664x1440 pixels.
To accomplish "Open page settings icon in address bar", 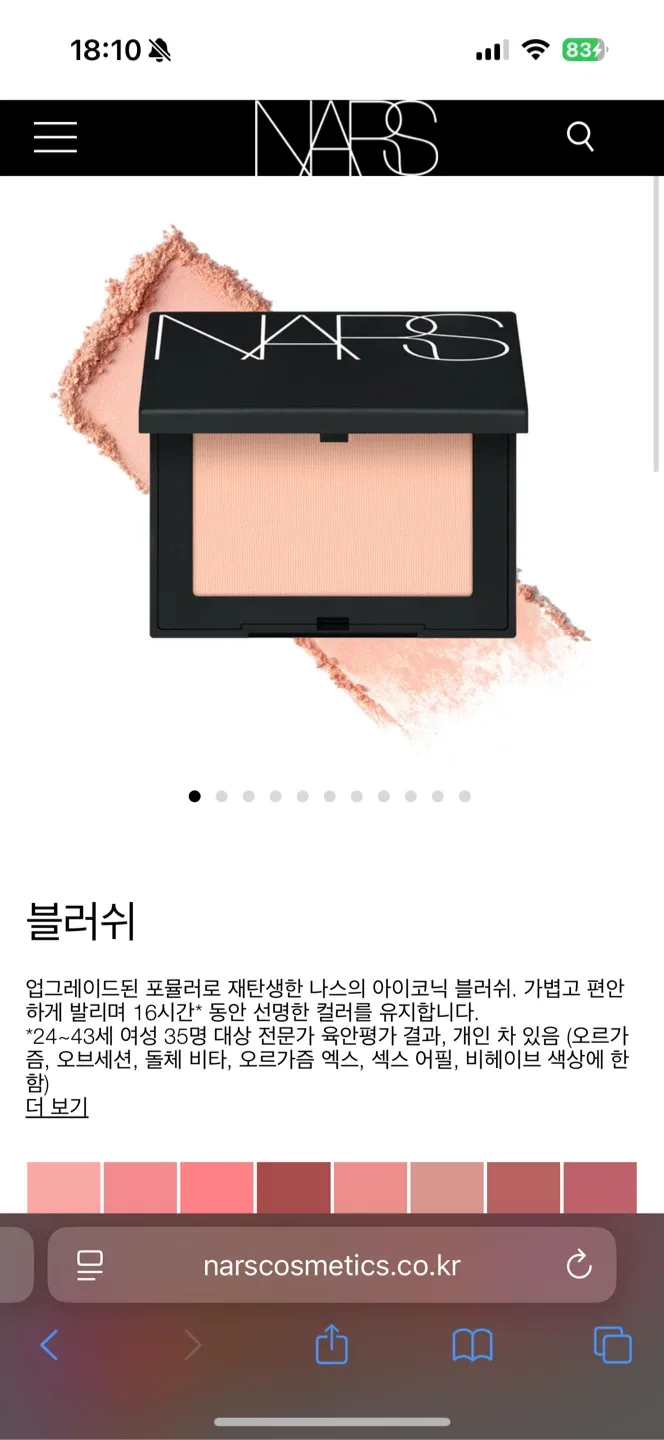I will pyautogui.click(x=90, y=1266).
